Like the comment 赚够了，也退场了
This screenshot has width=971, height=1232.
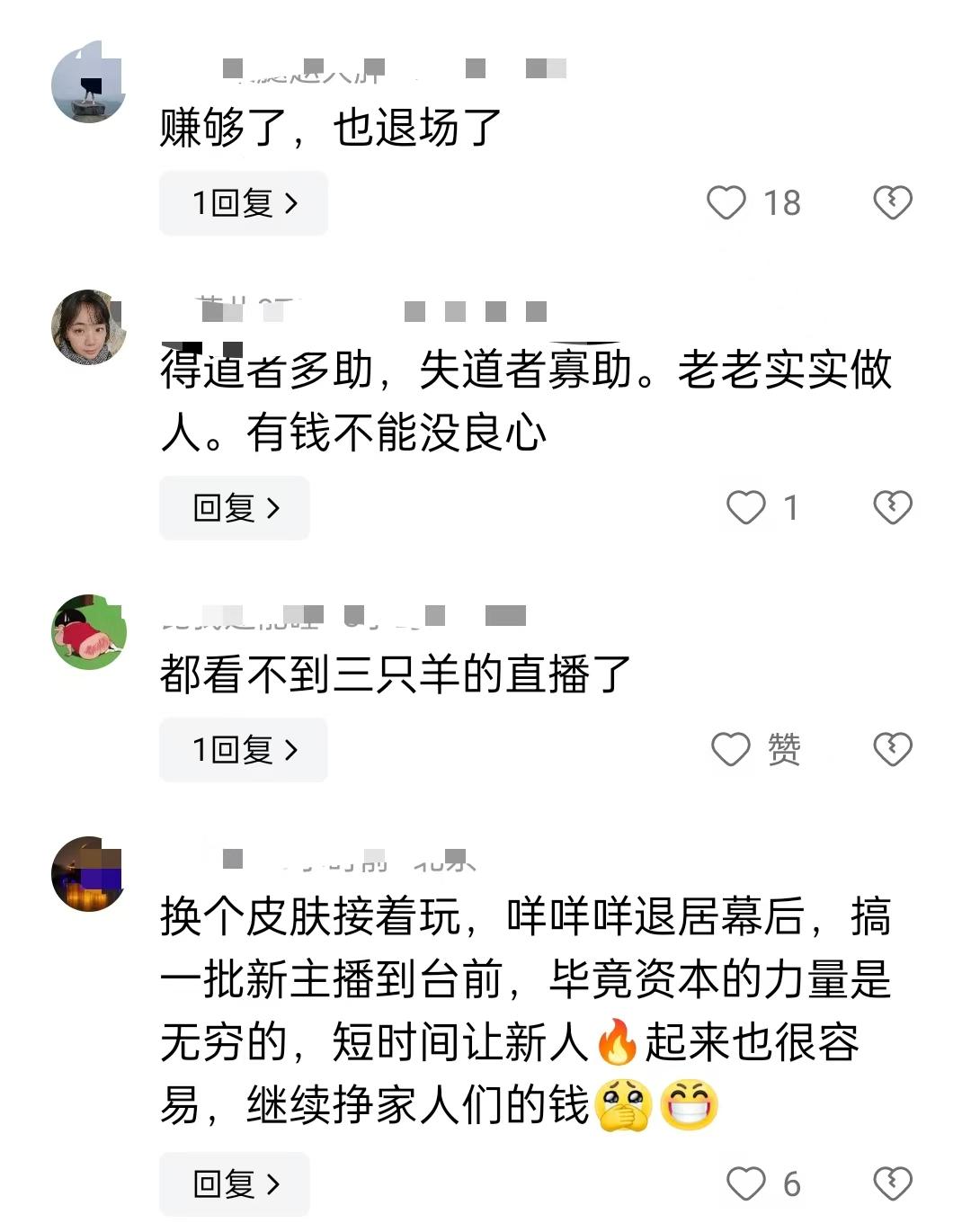point(726,203)
